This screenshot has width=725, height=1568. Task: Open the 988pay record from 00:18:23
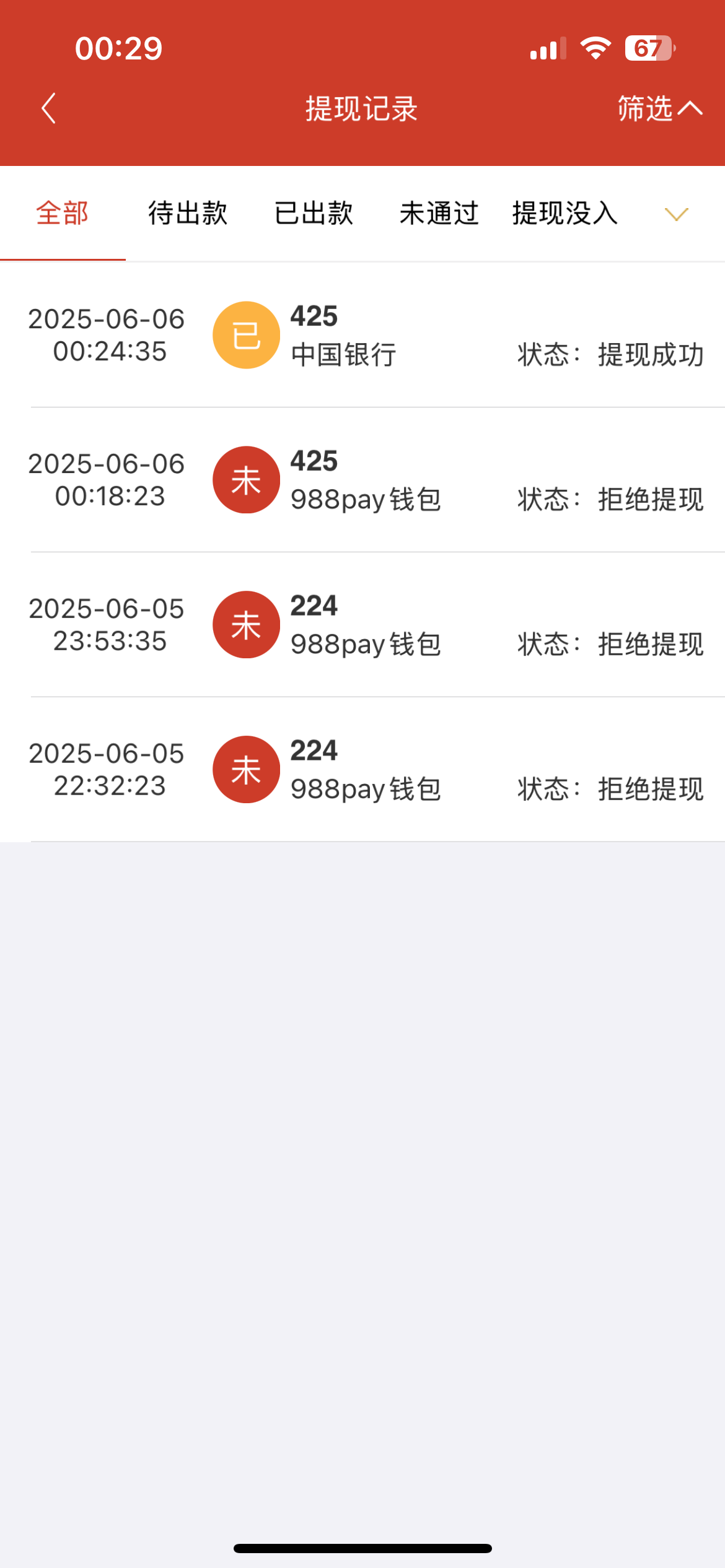pyautogui.click(x=362, y=480)
